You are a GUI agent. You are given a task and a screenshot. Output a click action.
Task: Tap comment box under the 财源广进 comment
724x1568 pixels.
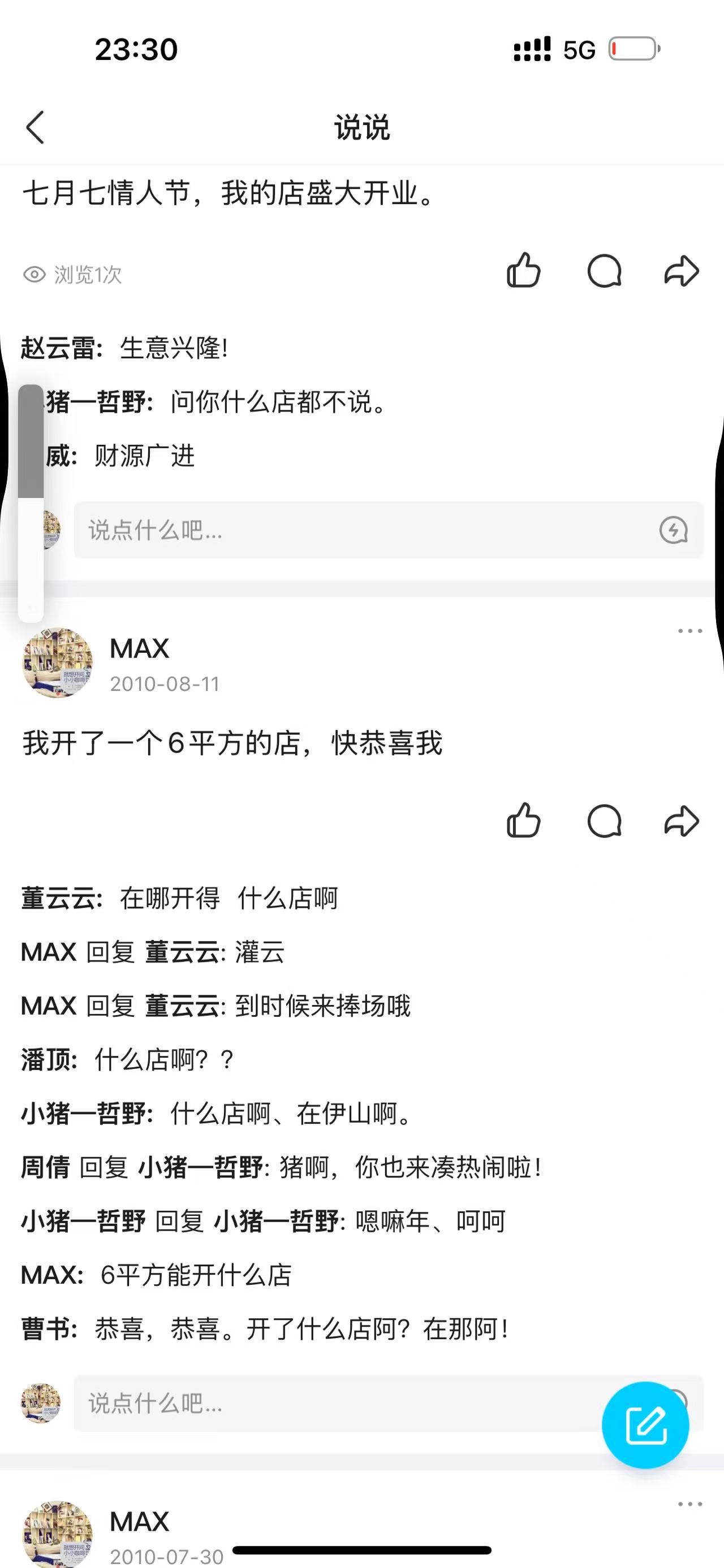pos(365,530)
